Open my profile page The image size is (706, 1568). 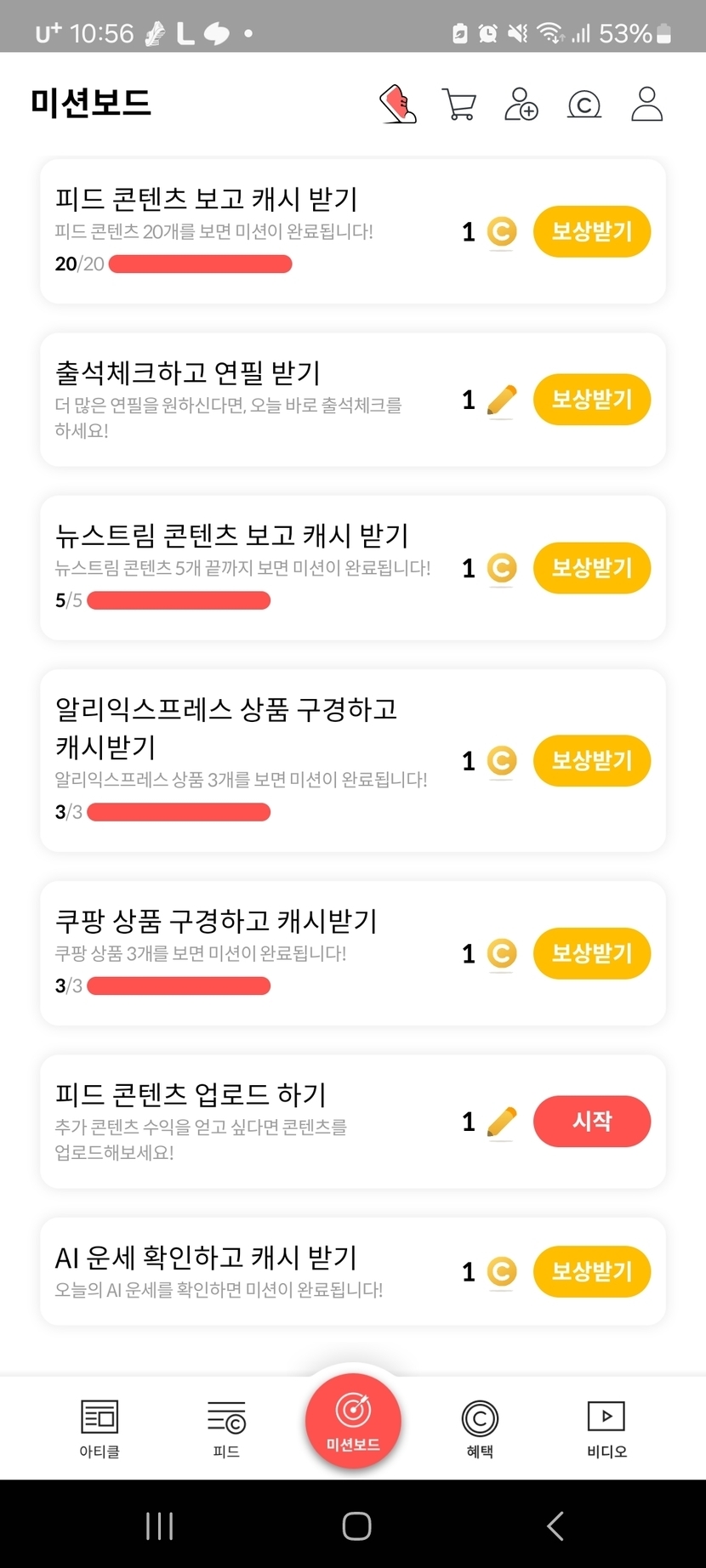coord(646,105)
